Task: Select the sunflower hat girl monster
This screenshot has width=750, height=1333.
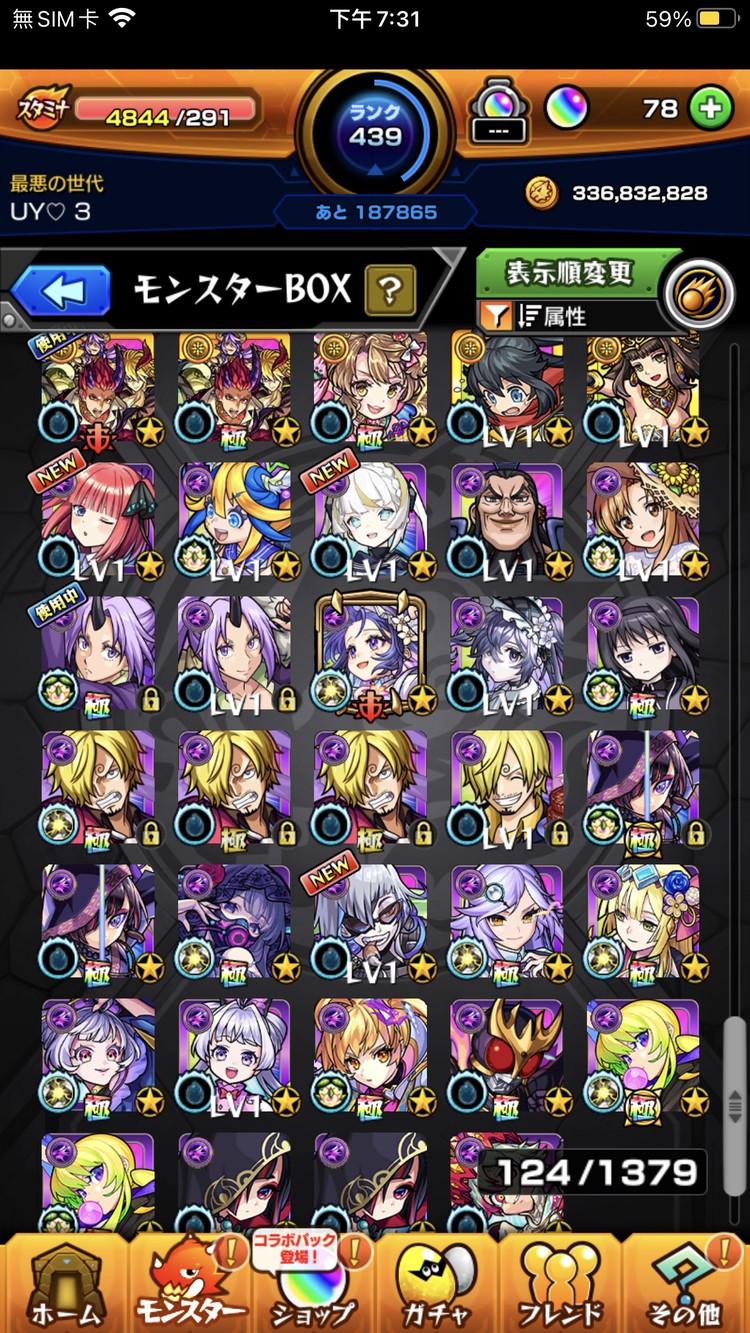Action: (x=642, y=520)
